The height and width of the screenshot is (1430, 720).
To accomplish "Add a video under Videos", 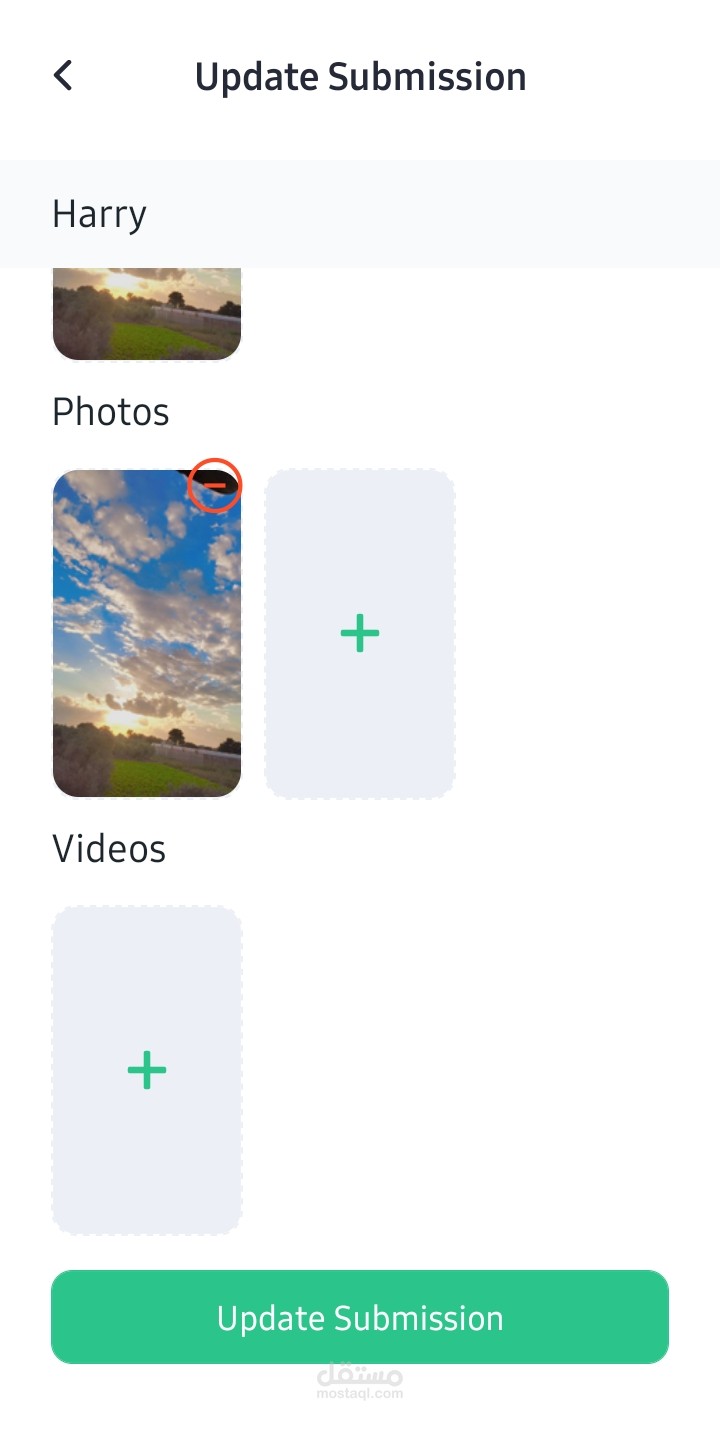I will [x=147, y=1070].
